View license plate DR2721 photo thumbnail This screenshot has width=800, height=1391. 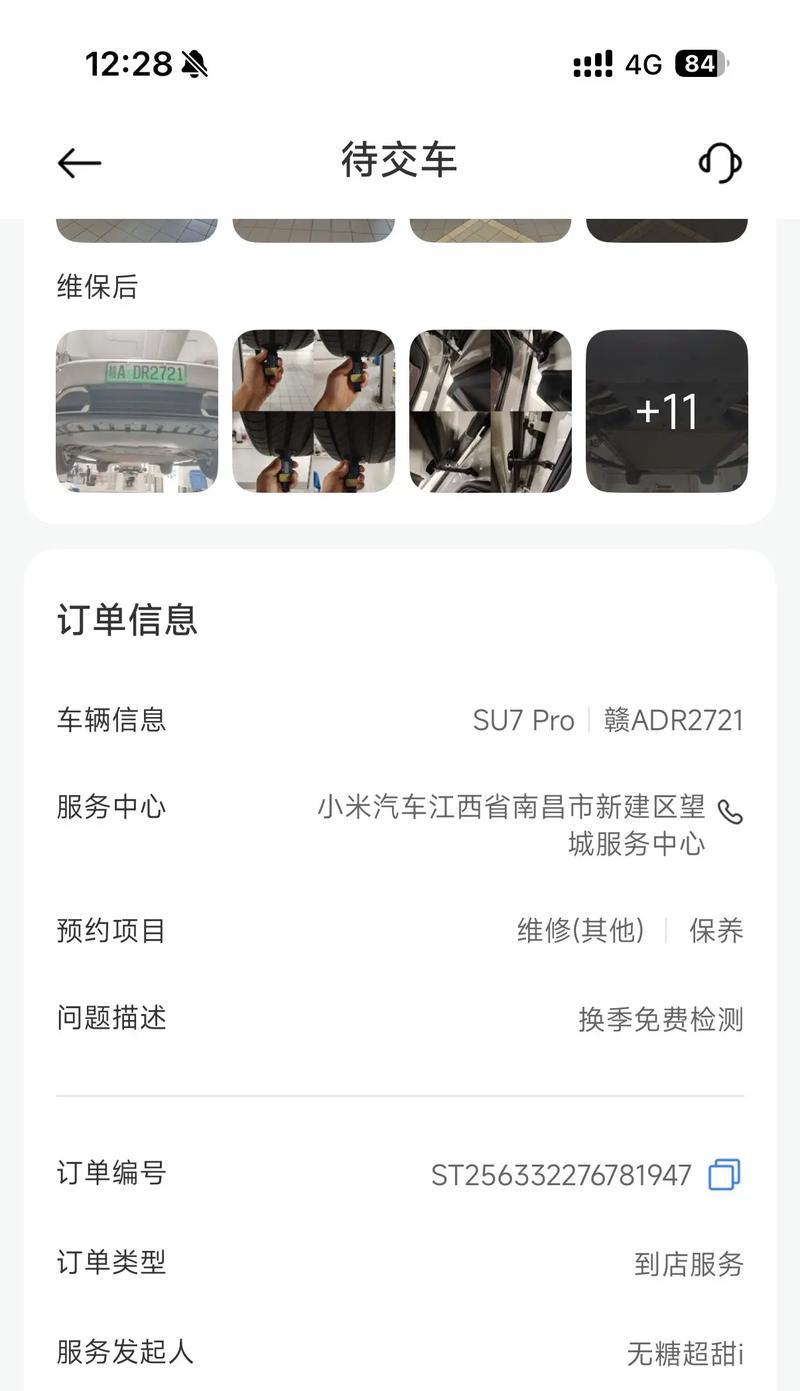click(x=136, y=410)
